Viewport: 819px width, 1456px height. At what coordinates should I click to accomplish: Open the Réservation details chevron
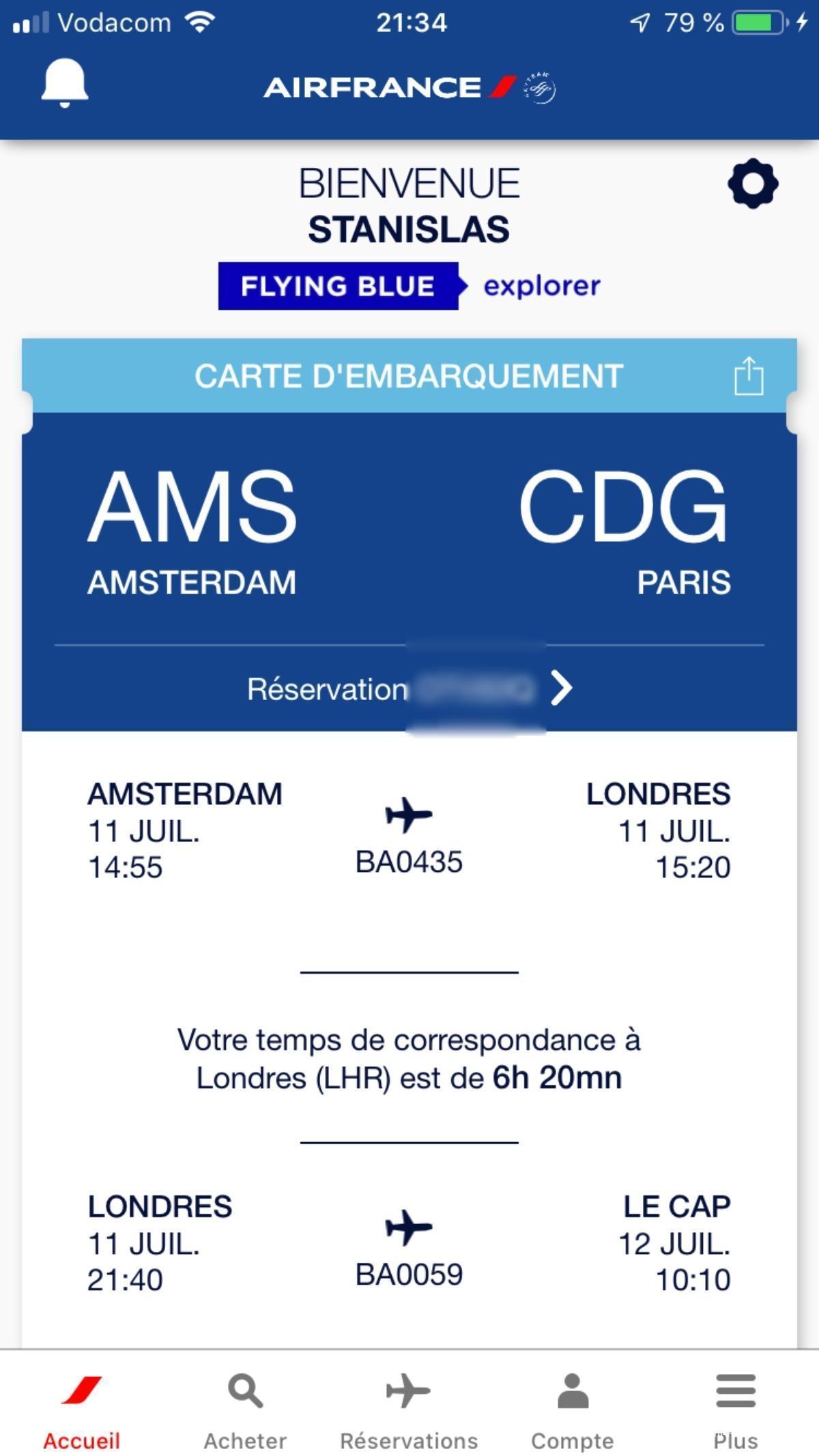pos(561,688)
